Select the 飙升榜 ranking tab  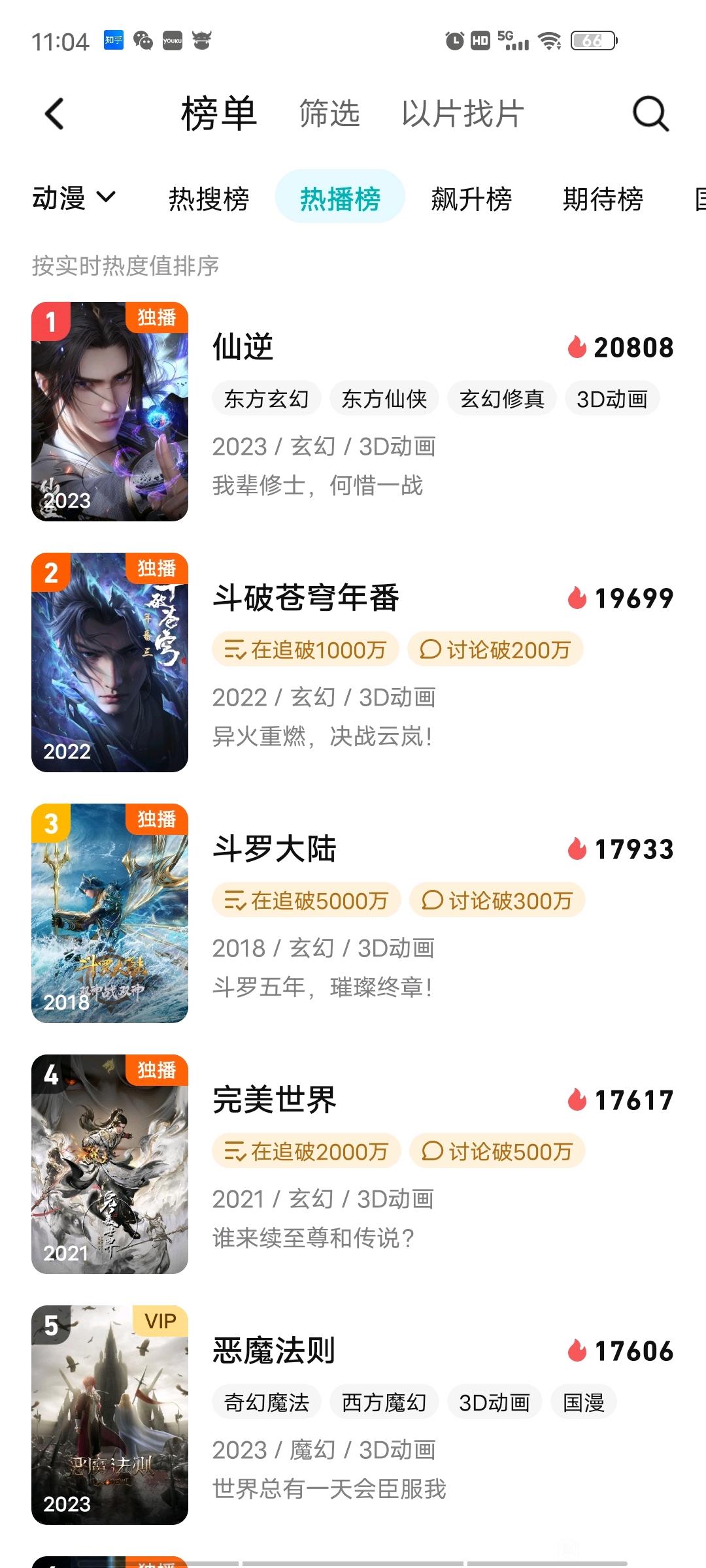click(x=471, y=199)
